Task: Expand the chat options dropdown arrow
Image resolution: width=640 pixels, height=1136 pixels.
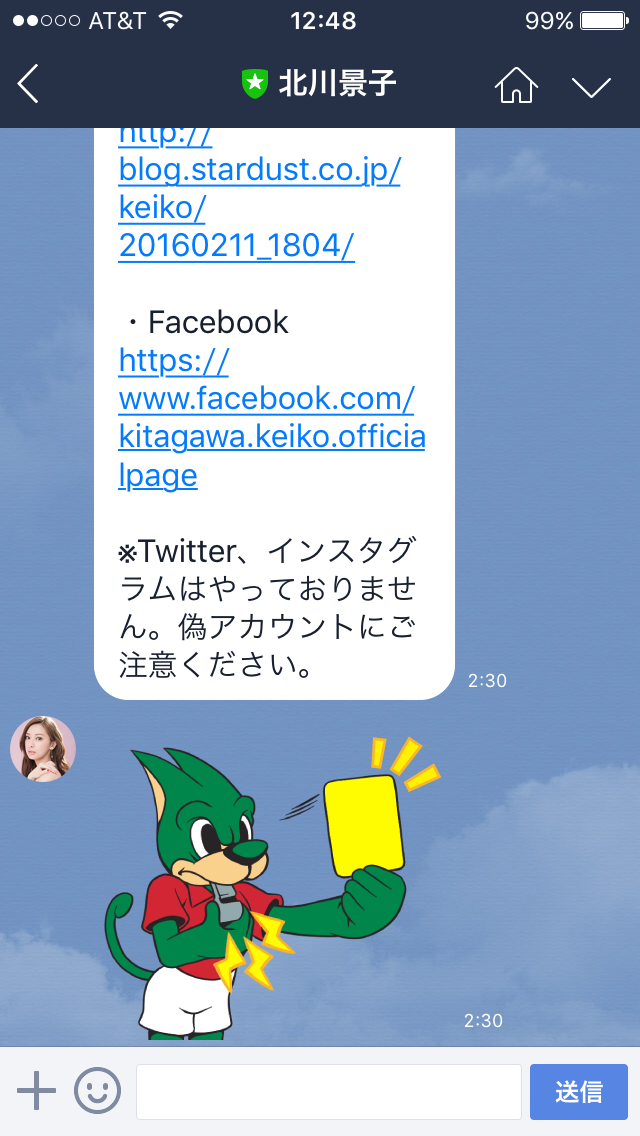Action: (591, 86)
